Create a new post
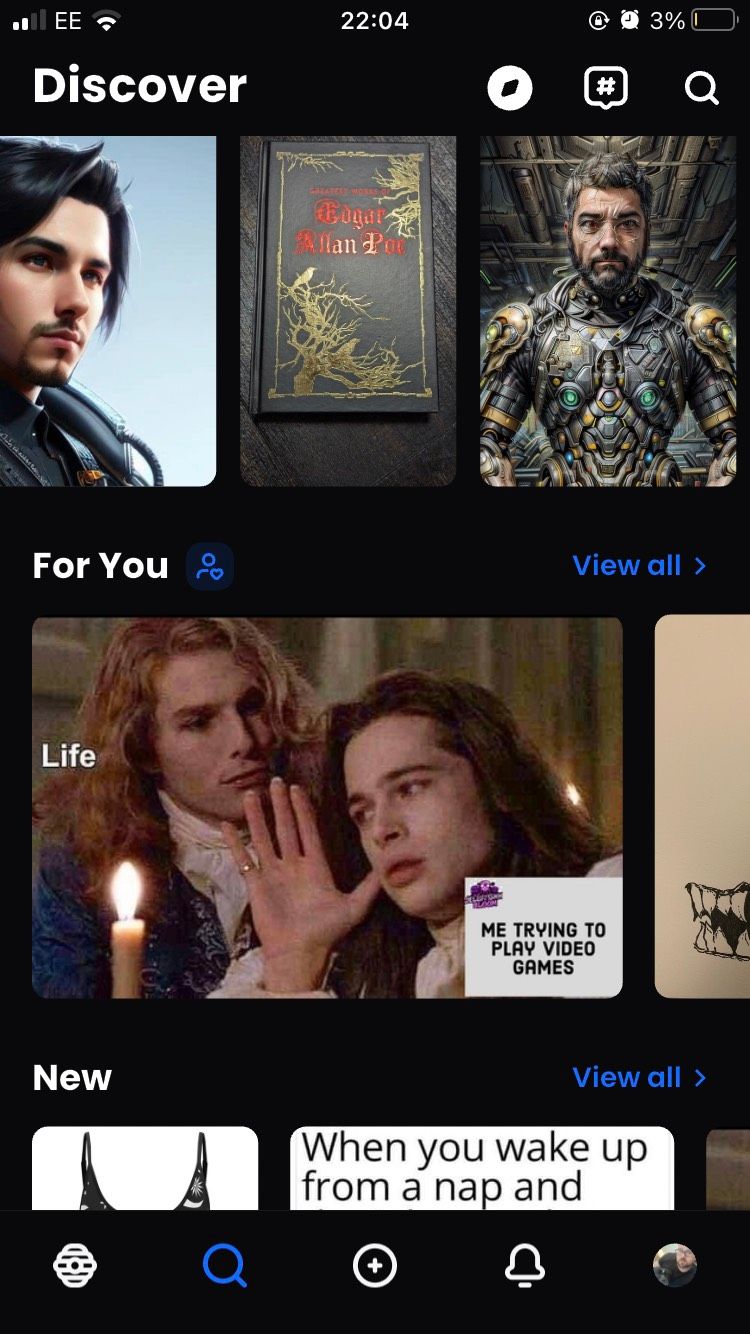 point(375,1266)
